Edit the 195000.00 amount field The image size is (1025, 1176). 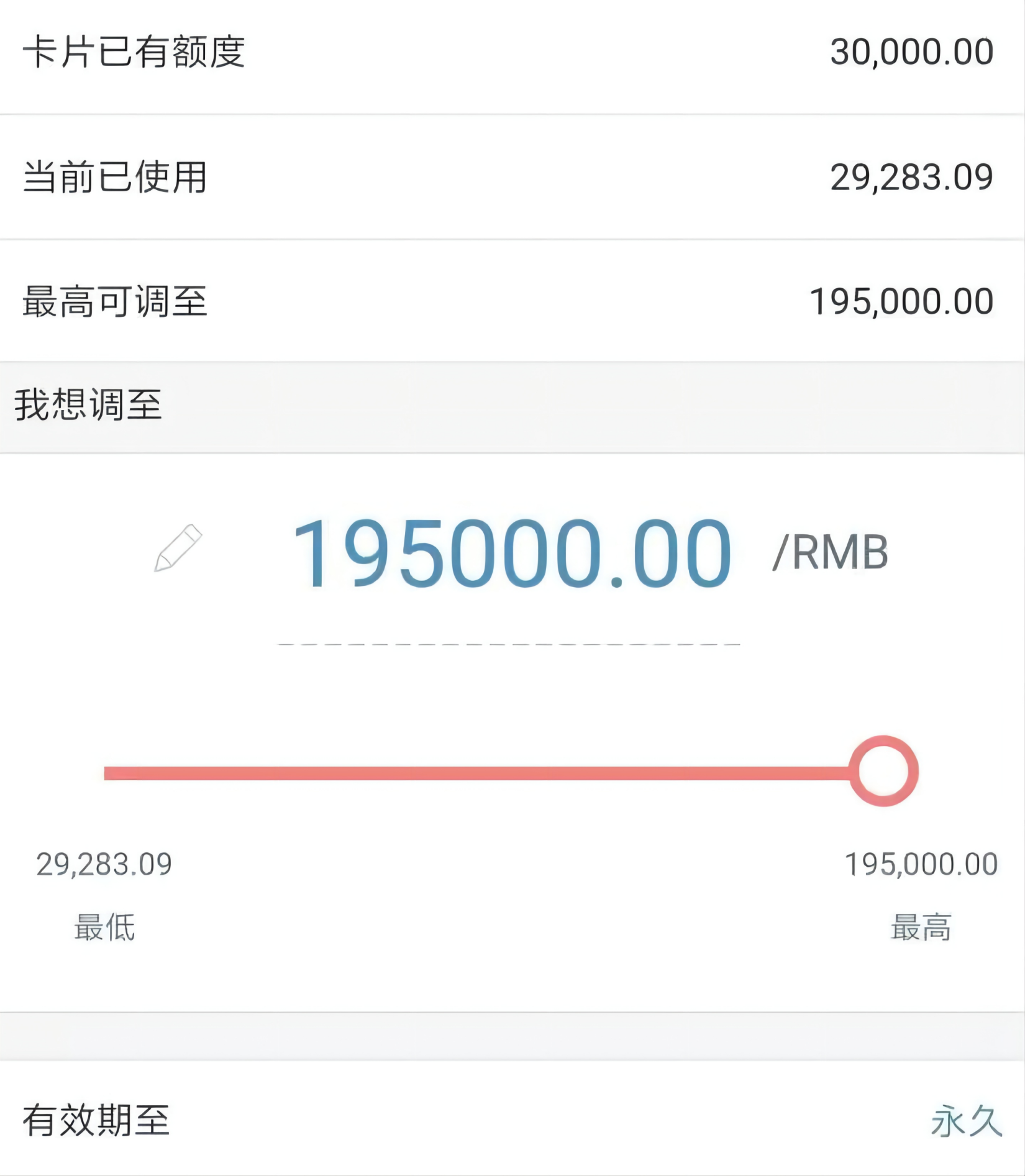tap(512, 553)
